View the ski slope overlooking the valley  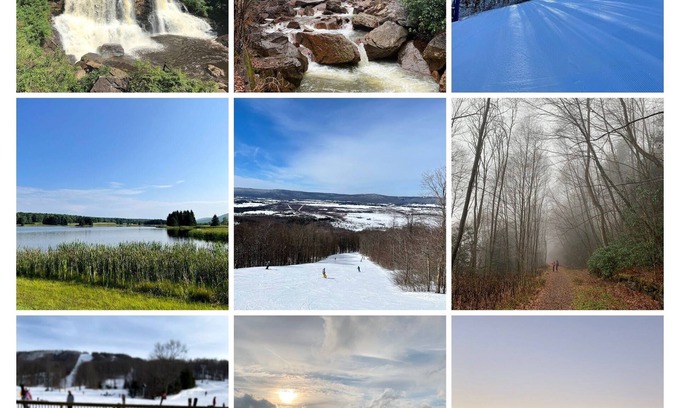point(340,204)
